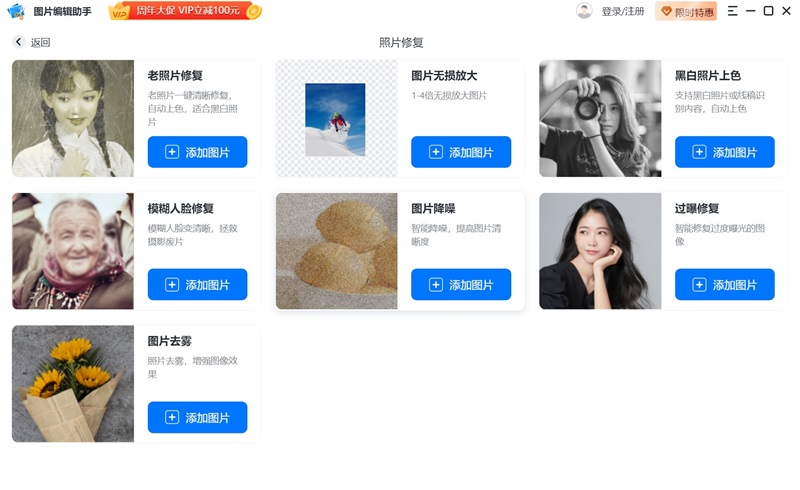
Task: Open the hamburger menu
Action: pos(733,11)
